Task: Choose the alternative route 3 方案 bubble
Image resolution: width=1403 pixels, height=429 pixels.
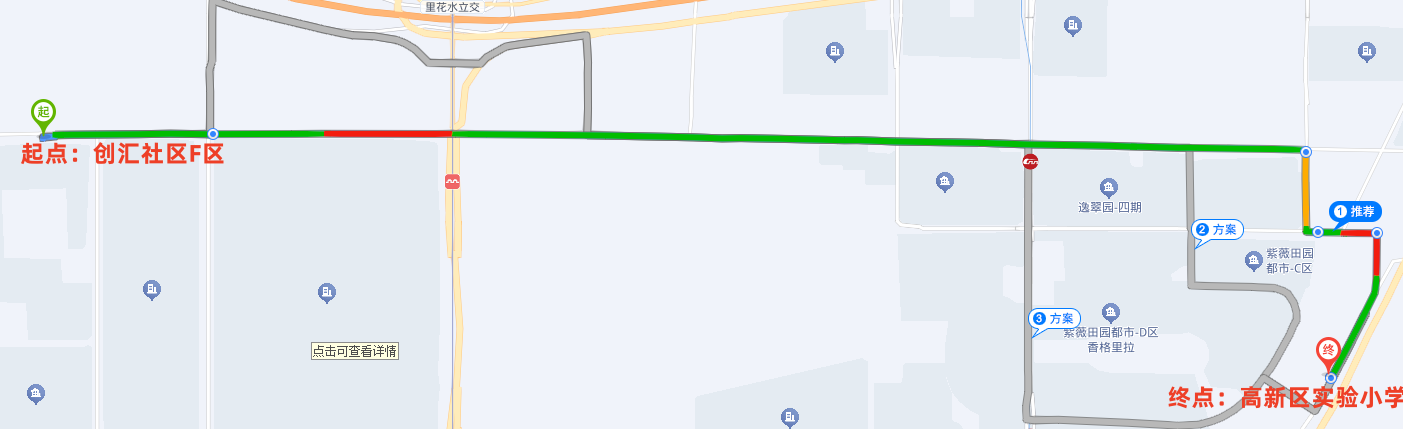Action: pyautogui.click(x=1056, y=317)
